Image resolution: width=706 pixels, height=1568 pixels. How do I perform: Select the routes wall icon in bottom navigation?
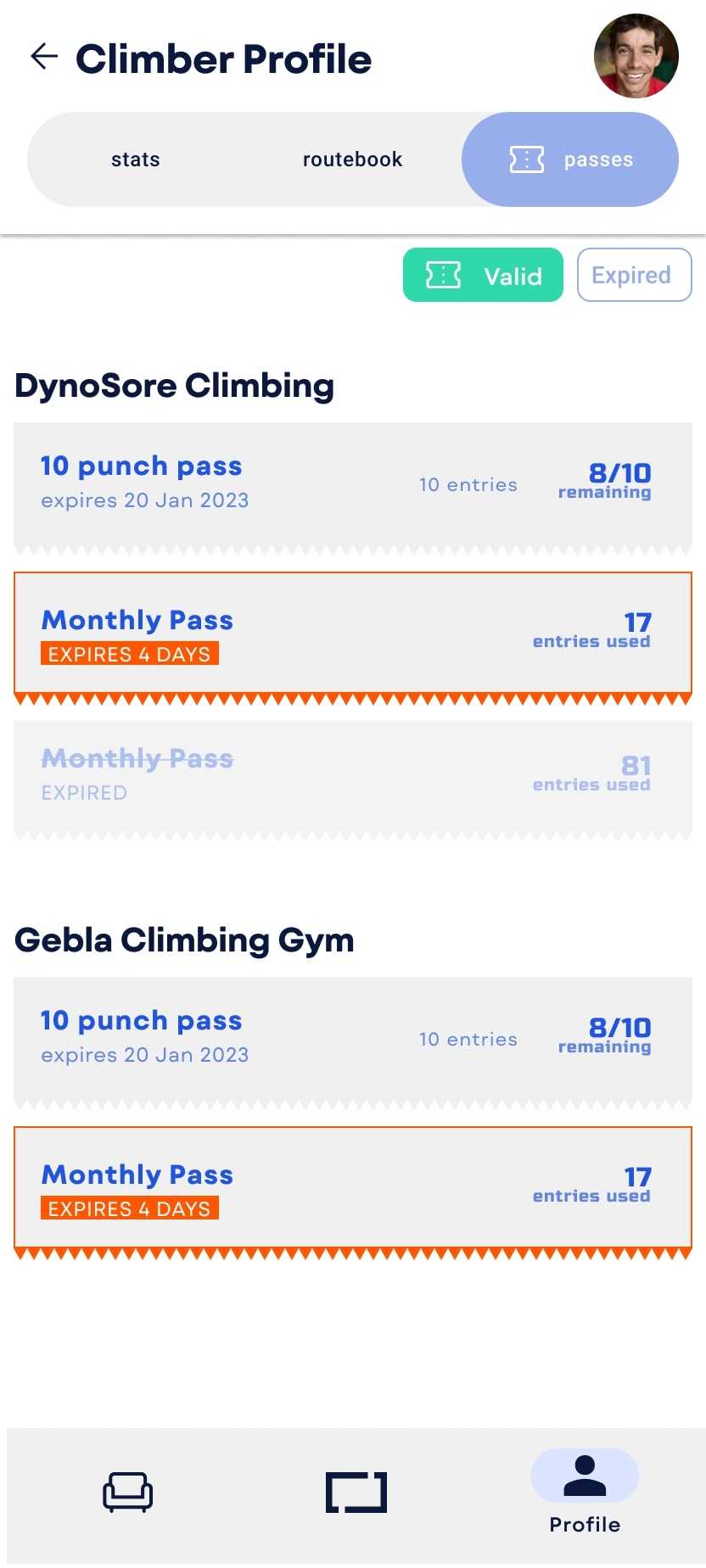[x=356, y=1493]
